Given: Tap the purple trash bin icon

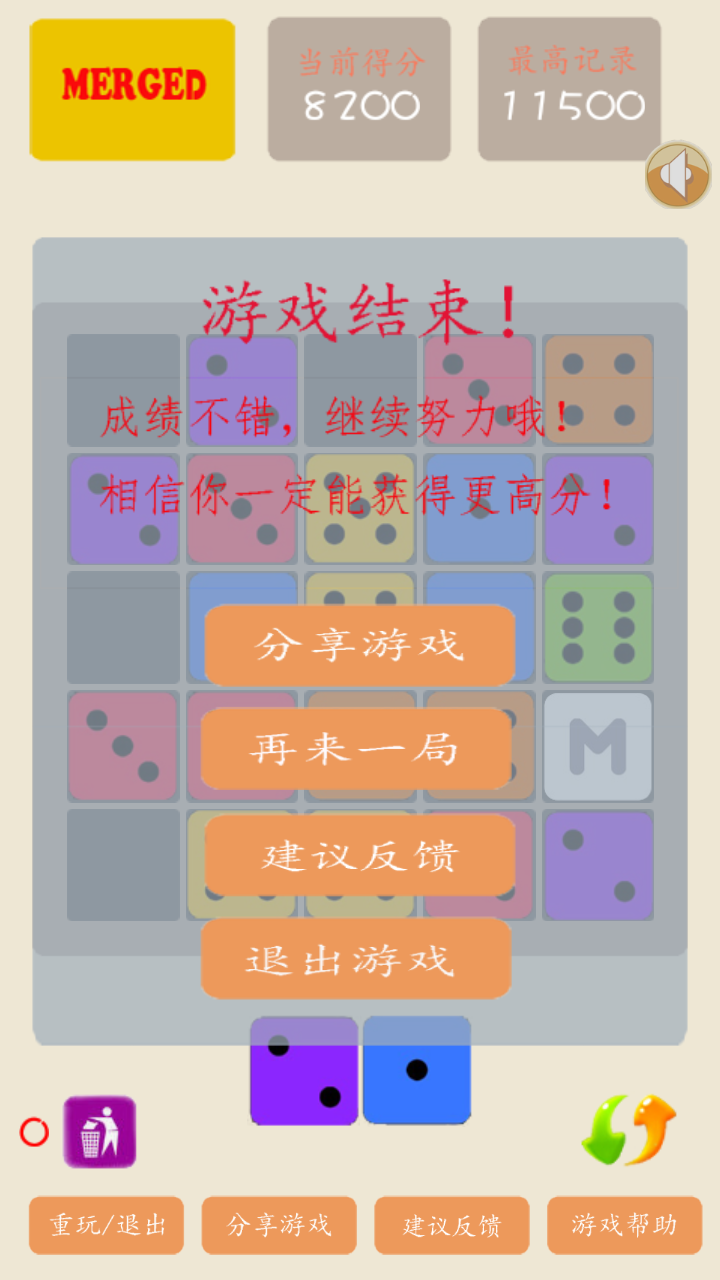Looking at the screenshot, I should click(x=100, y=1132).
